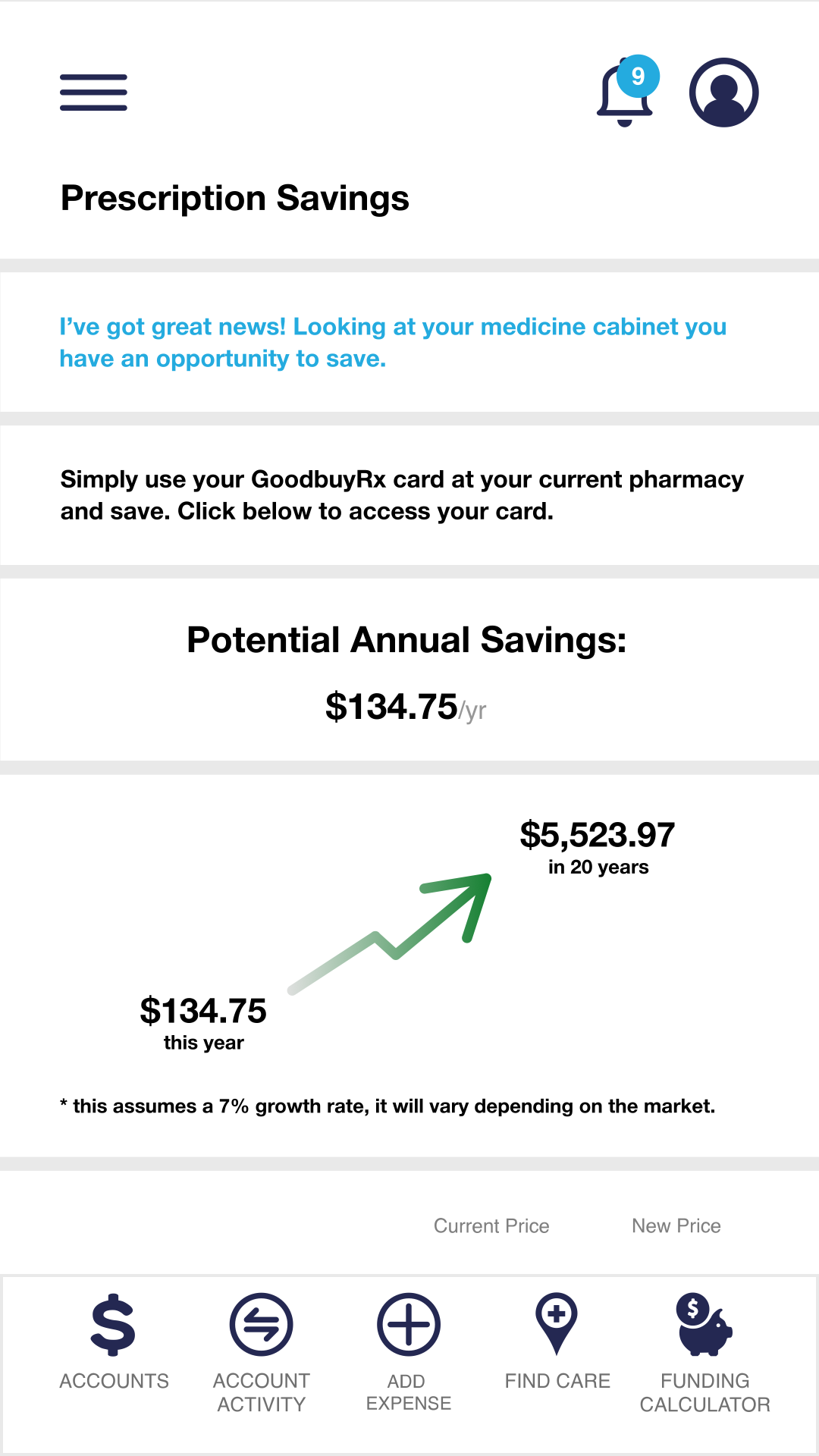819x1456 pixels.
Task: Go to Account Activity
Action: click(x=261, y=1351)
